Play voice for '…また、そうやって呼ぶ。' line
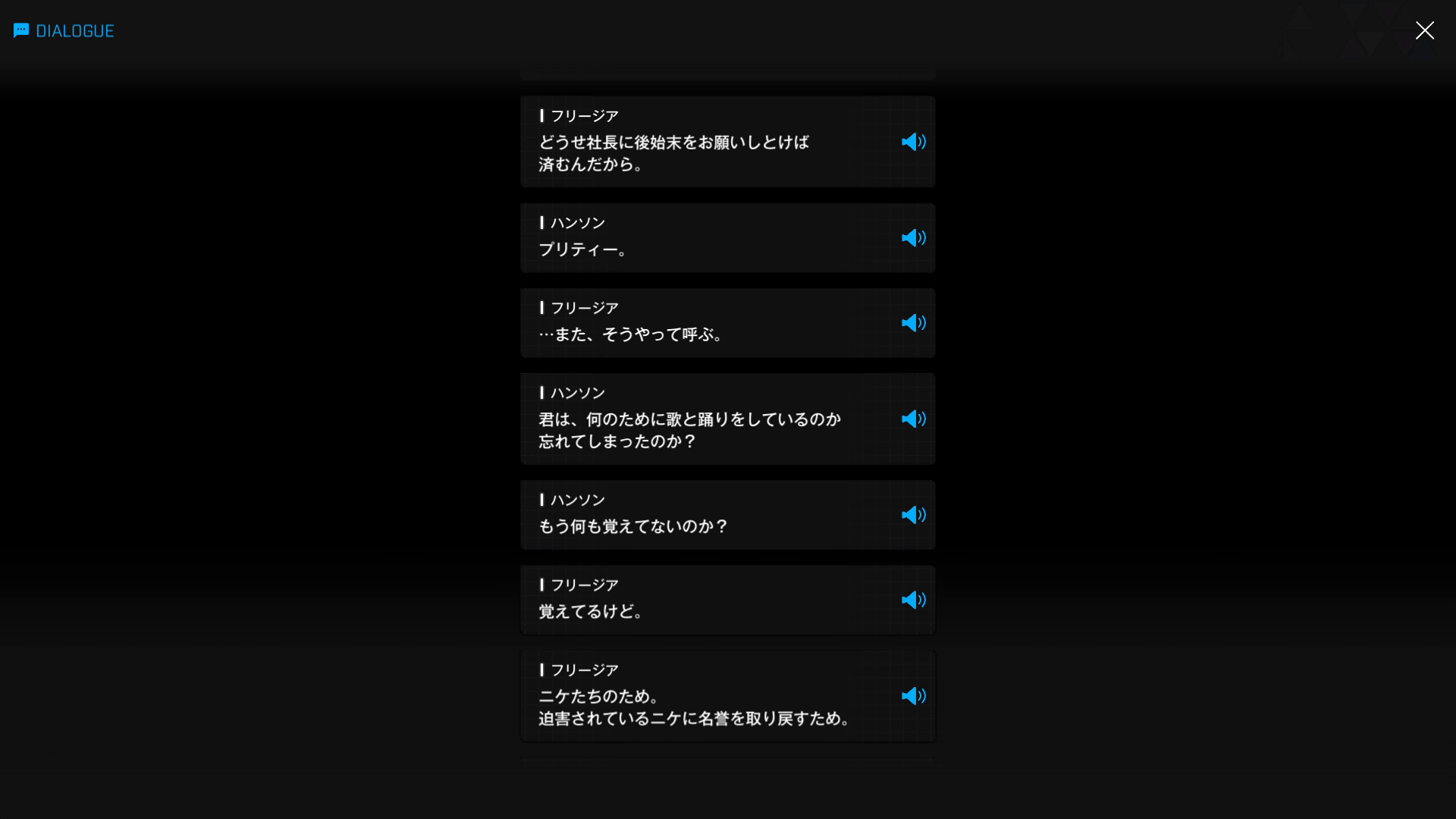1456x819 pixels. pos(913,323)
